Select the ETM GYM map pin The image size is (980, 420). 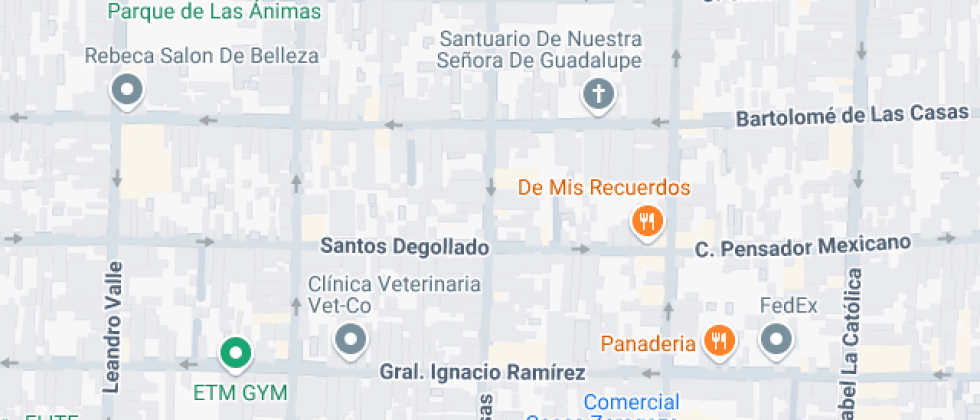point(236,353)
